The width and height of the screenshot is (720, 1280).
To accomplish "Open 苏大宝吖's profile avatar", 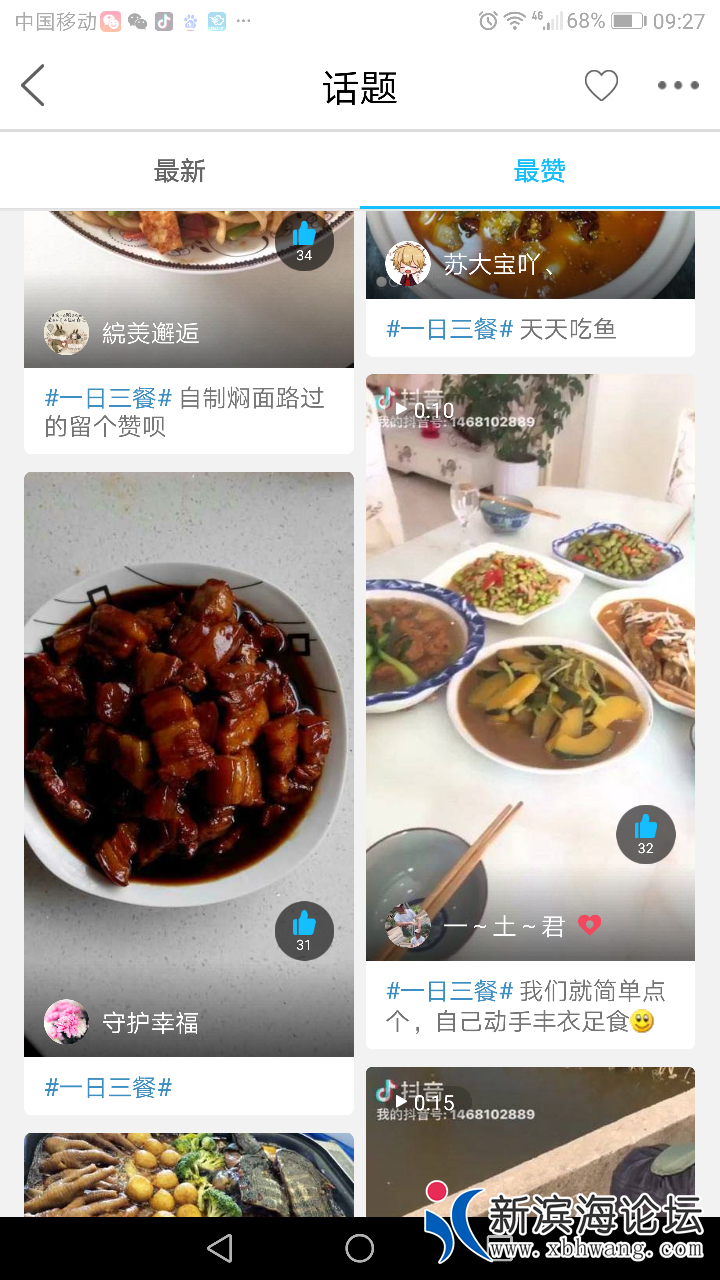I will tap(407, 264).
